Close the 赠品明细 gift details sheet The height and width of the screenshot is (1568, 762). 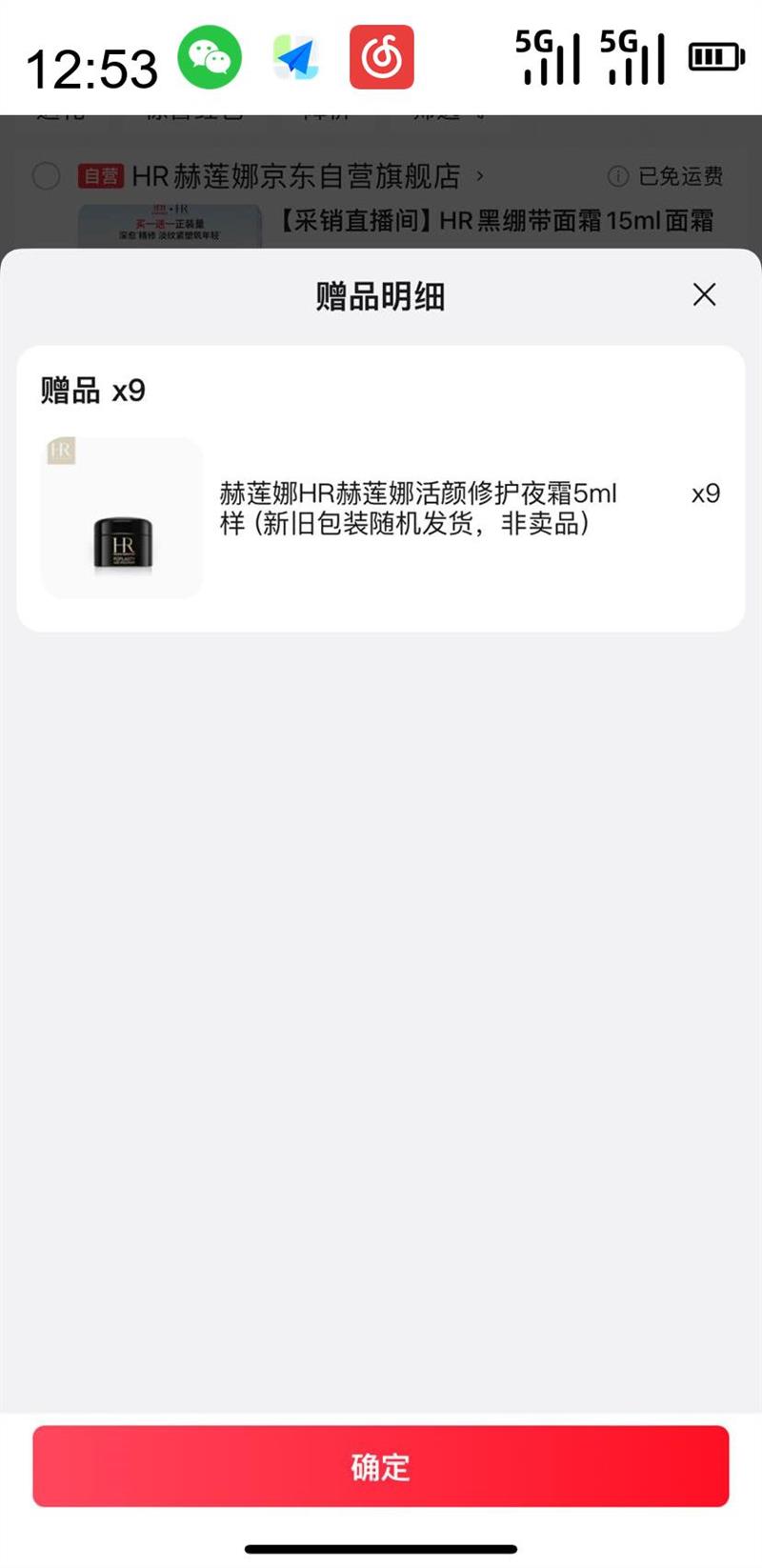click(x=704, y=294)
